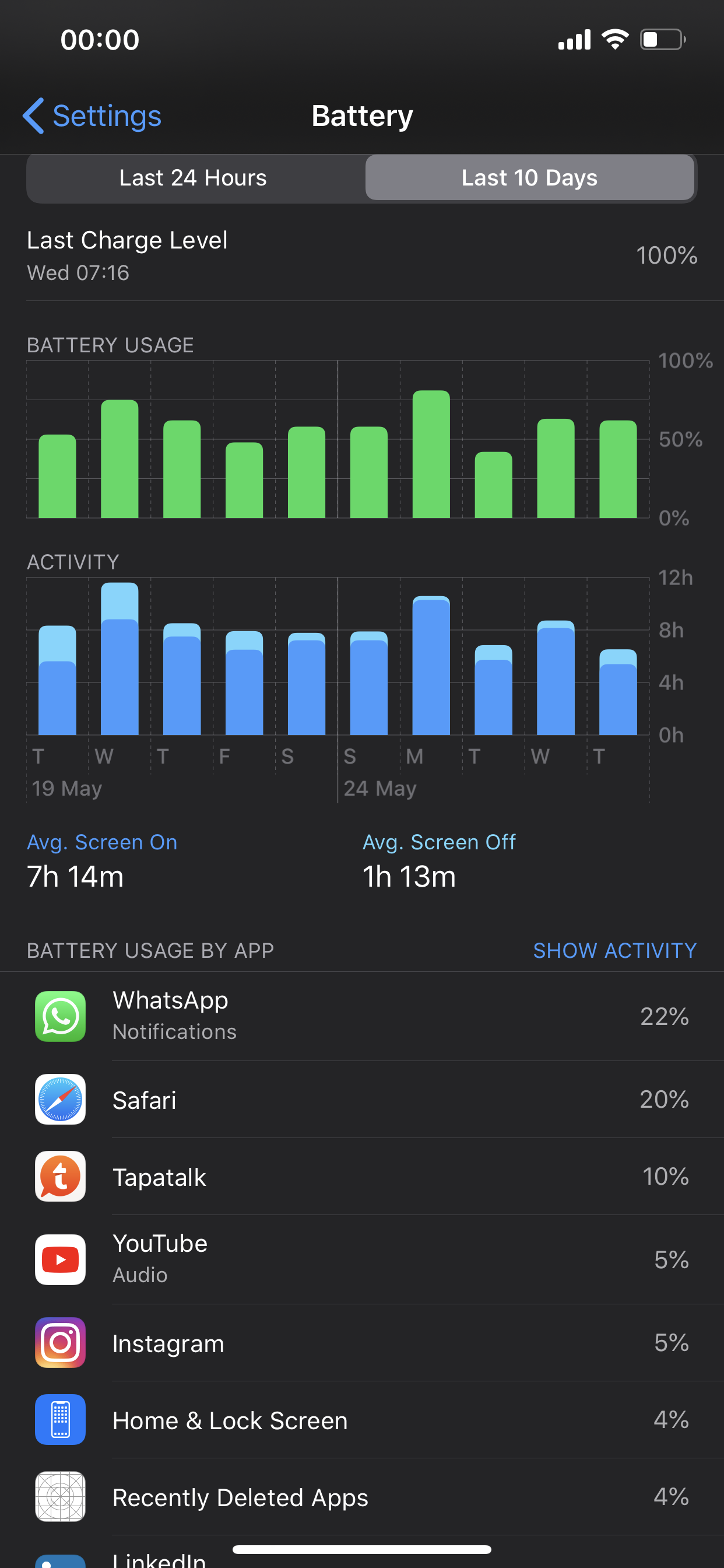Viewport: 724px width, 1568px height.
Task: Tap Show Activity link
Action: coord(614,950)
